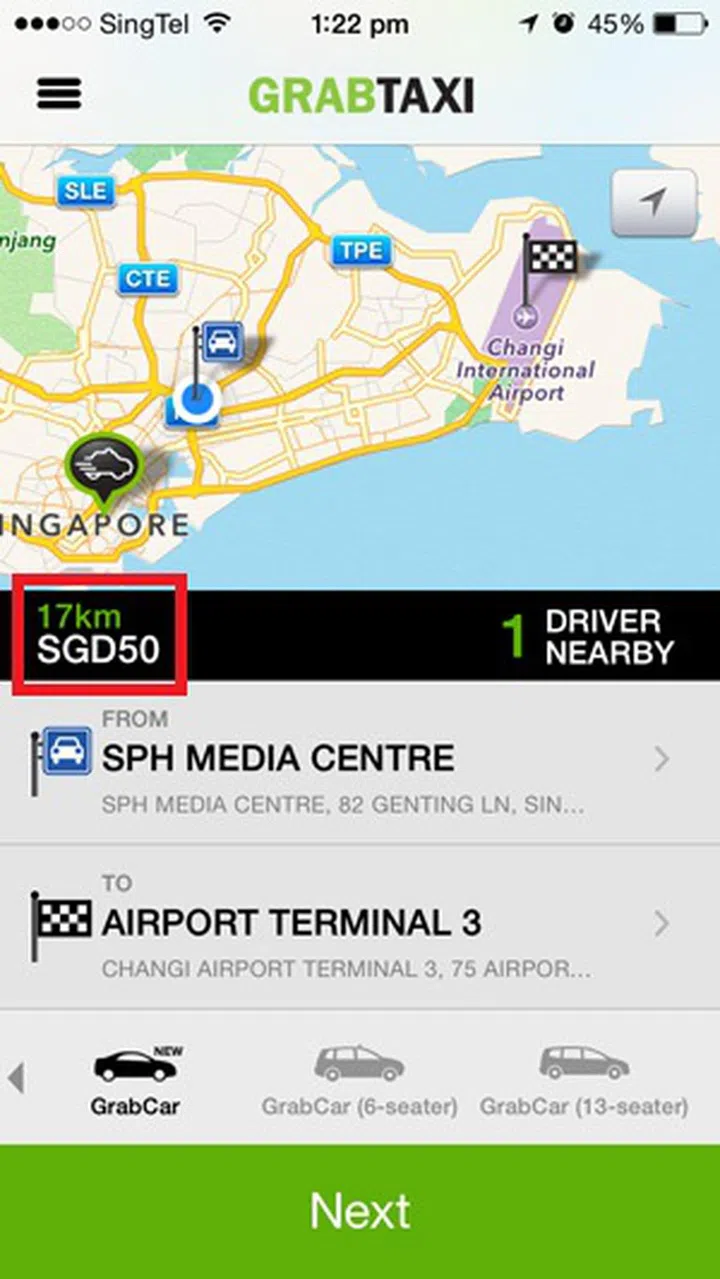
Task: Tap the Next button to continue booking
Action: click(360, 1209)
